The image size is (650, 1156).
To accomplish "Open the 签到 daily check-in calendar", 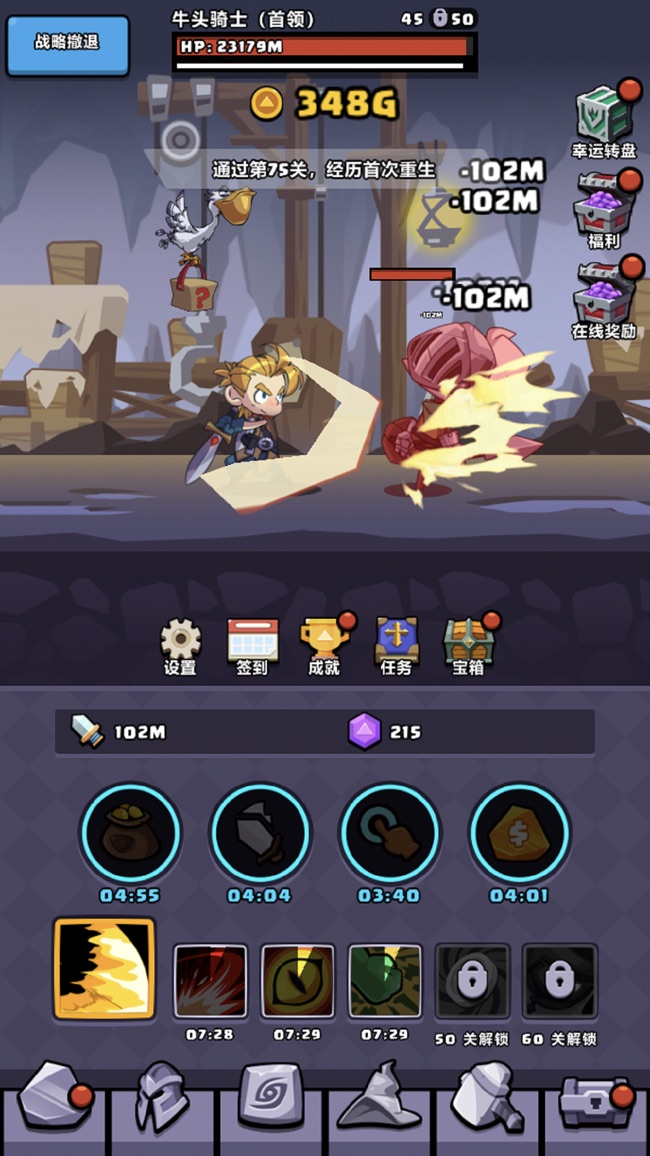I will [252, 643].
